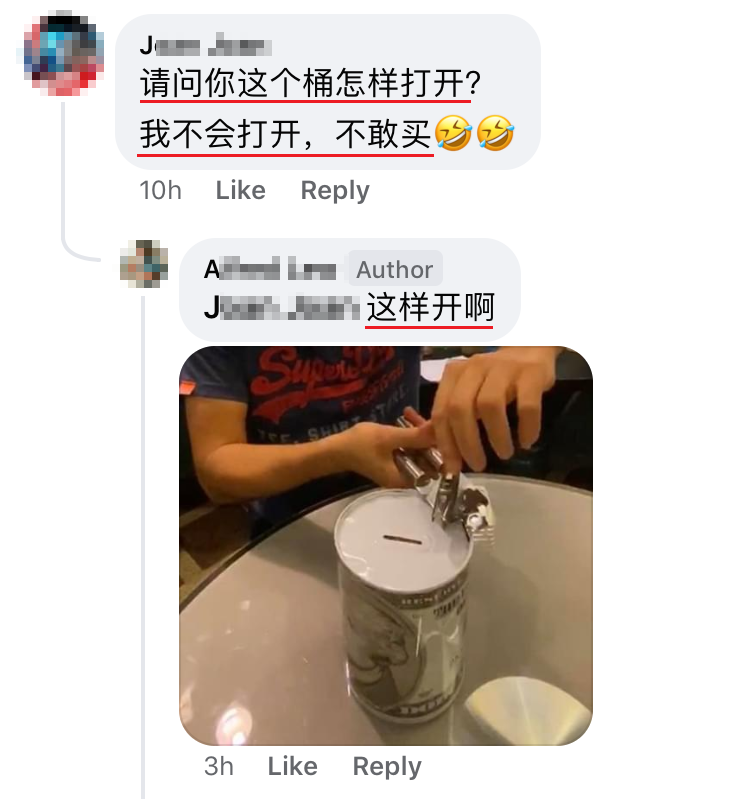Reply to the 10h comment
The height and width of the screenshot is (799, 749).
coord(334,190)
